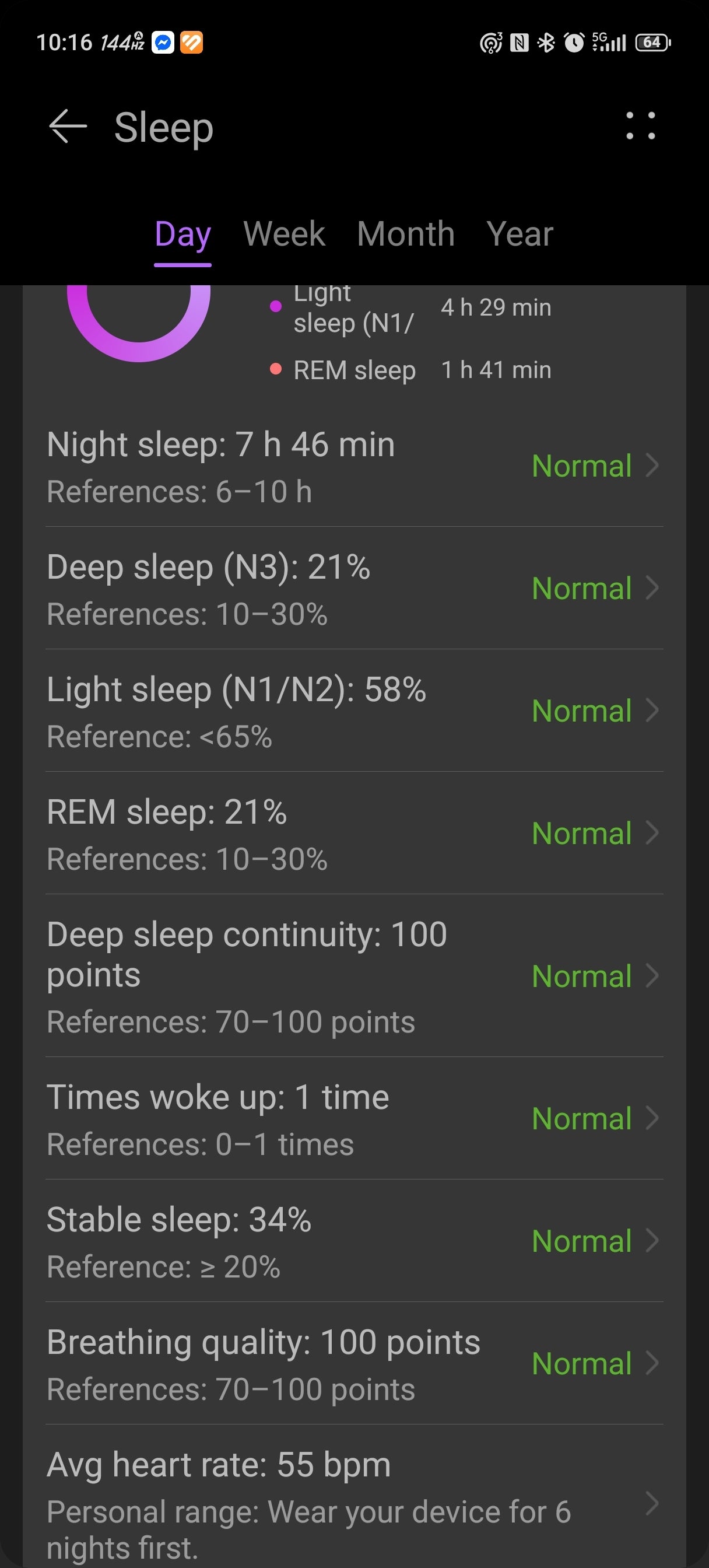Image resolution: width=709 pixels, height=1568 pixels.
Task: Open REM sleep 21% details
Action: [x=354, y=834]
